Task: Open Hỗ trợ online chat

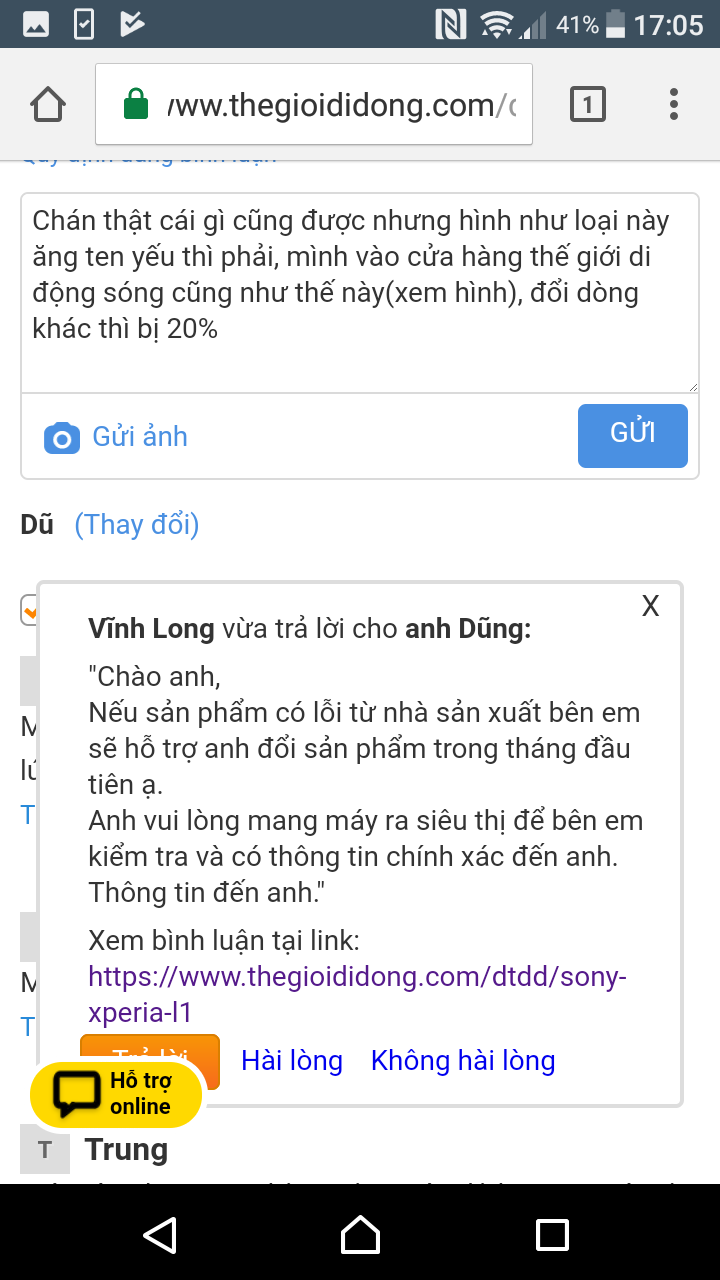Action: point(116,1094)
